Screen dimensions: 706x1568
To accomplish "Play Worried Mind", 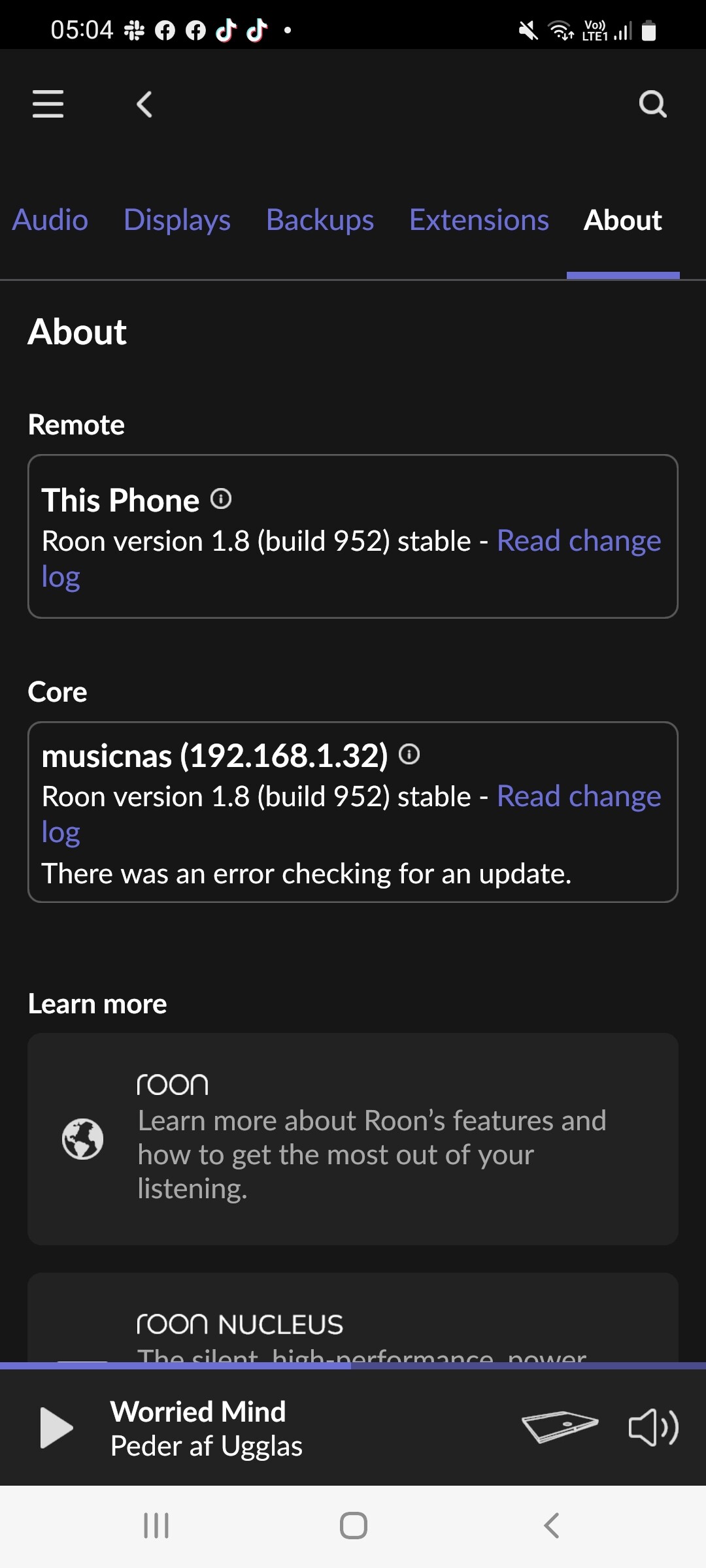I will point(57,1428).
